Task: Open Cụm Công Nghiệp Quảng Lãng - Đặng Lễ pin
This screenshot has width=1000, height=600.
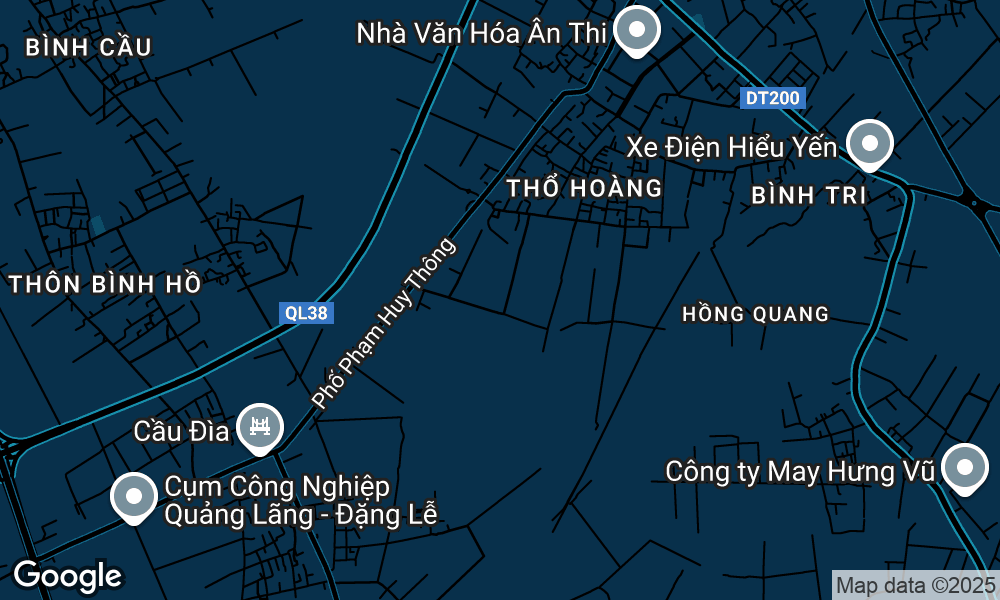Action: click(134, 496)
